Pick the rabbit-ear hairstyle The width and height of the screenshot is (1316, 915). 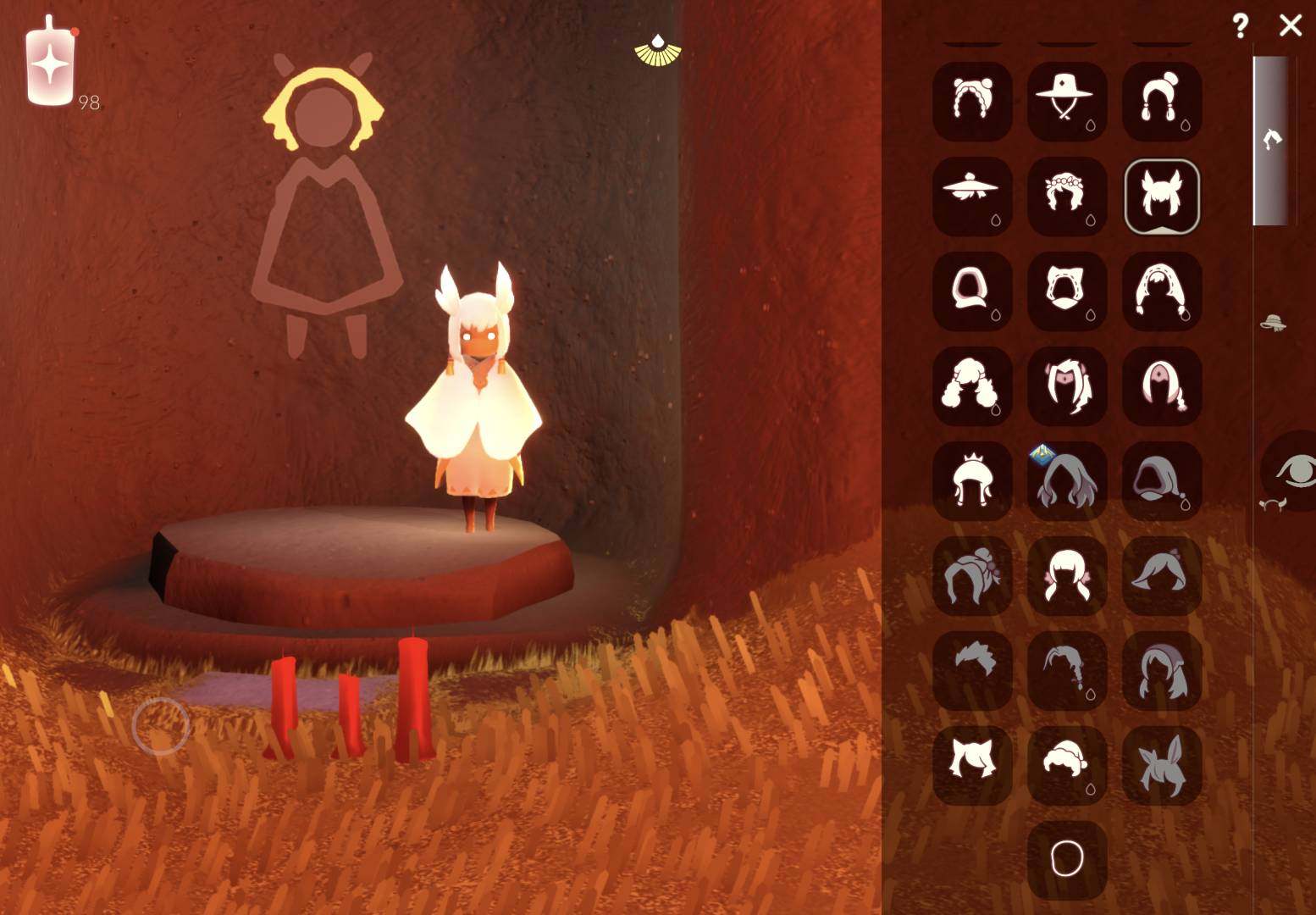point(1161,765)
